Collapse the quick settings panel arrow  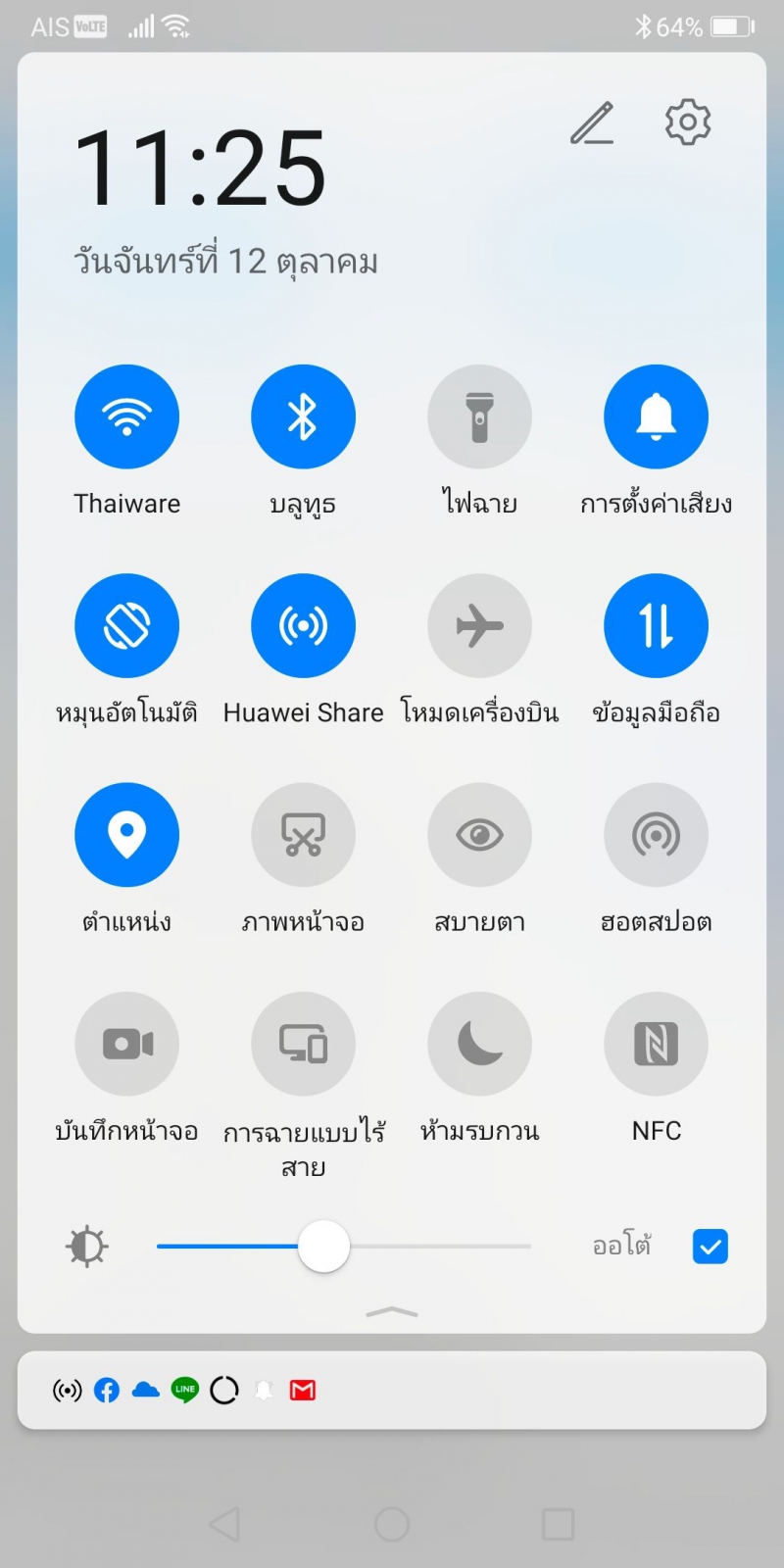pos(392,1312)
